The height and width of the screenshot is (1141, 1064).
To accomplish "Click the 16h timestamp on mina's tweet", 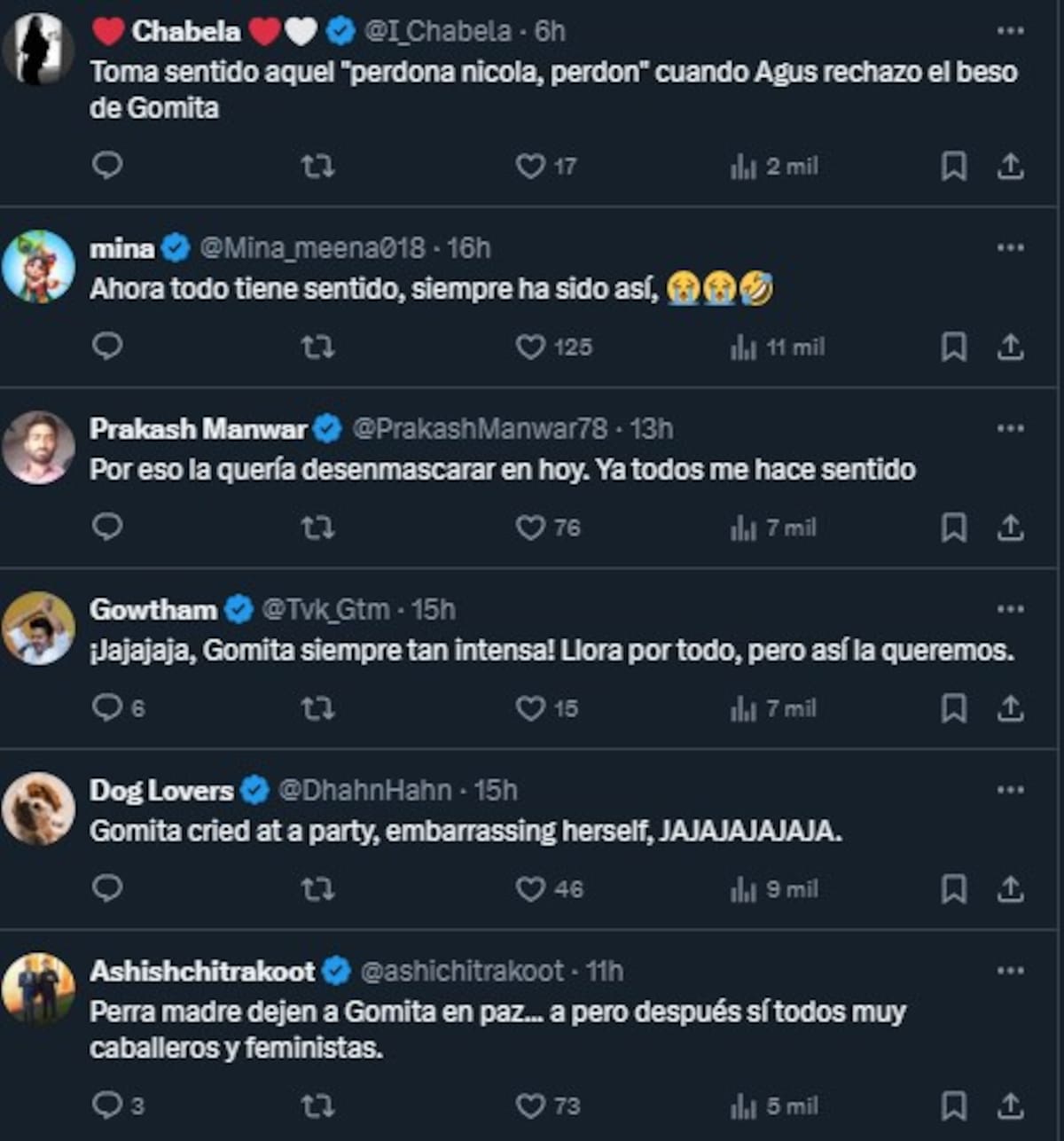I will click(x=469, y=248).
